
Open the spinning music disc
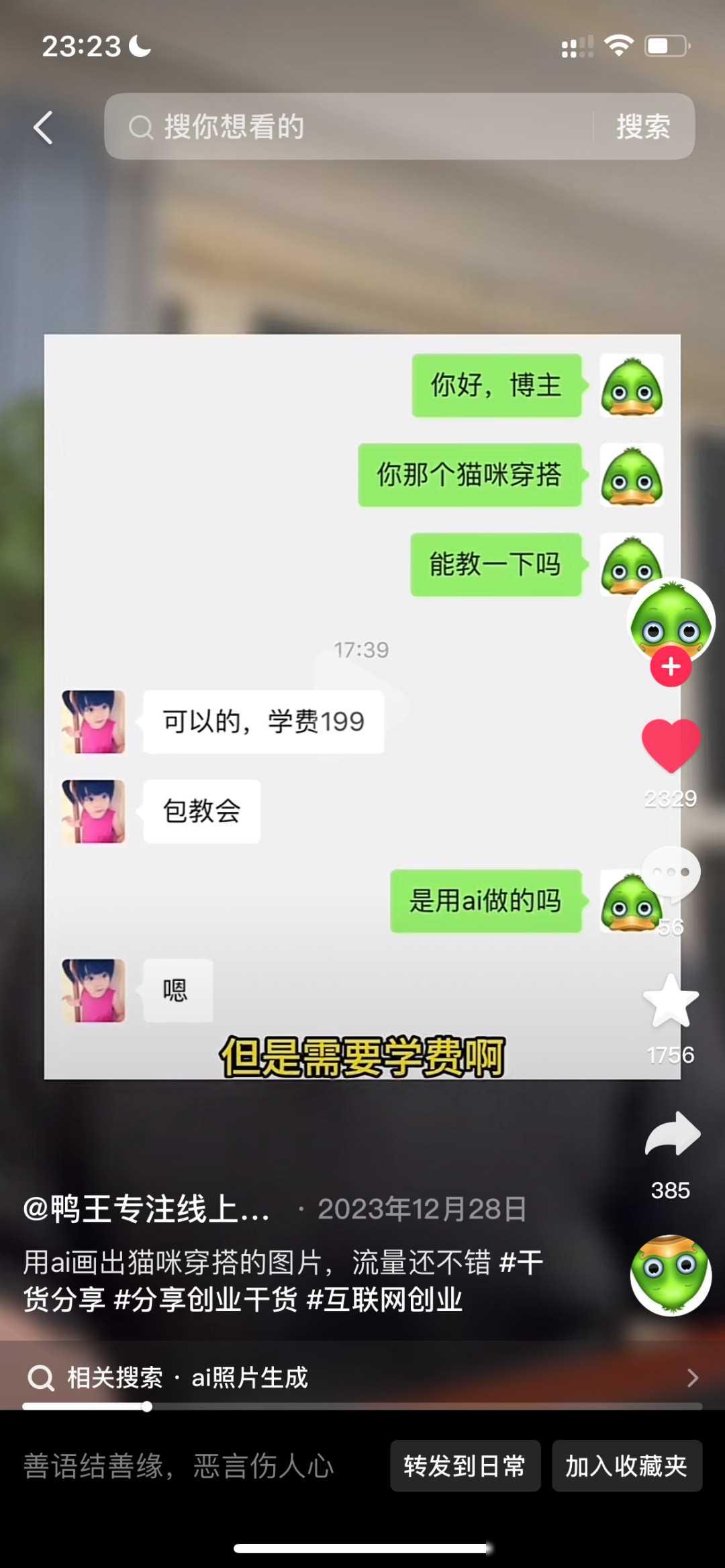click(x=671, y=1275)
